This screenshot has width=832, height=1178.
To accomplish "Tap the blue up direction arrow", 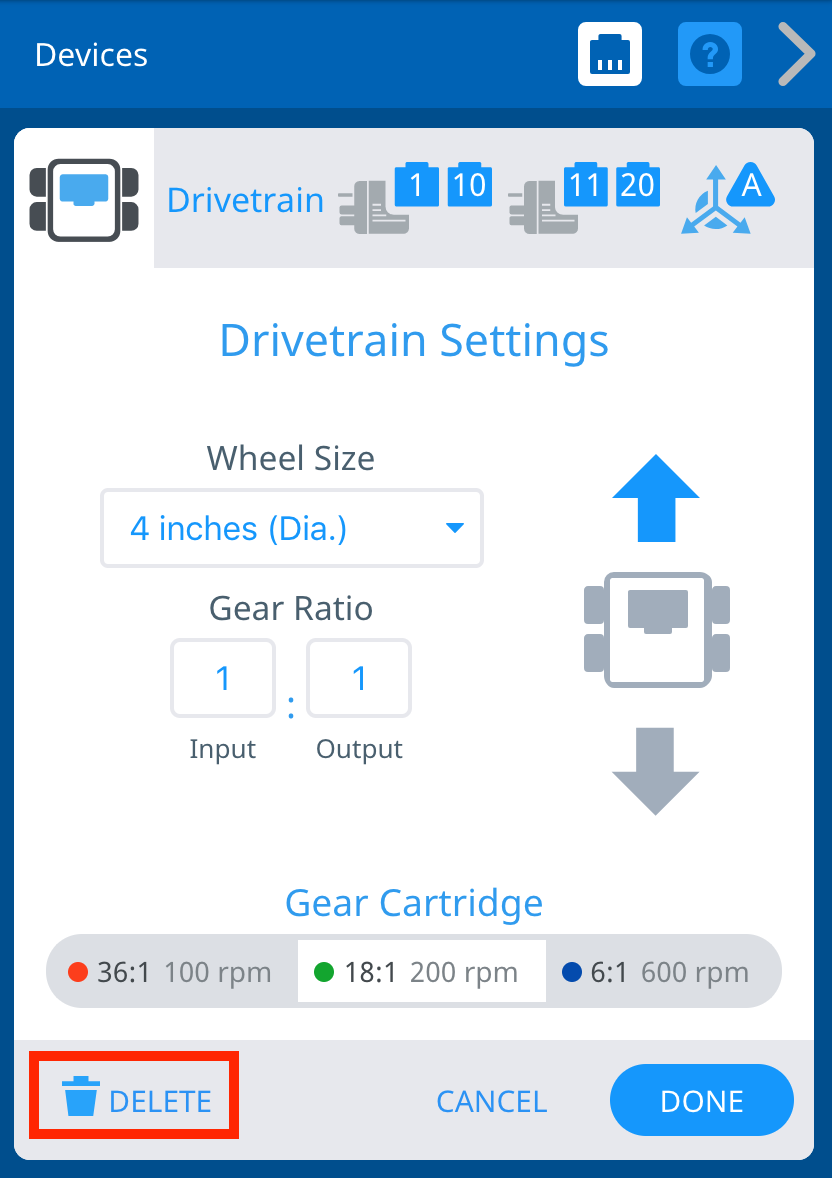I will click(655, 497).
